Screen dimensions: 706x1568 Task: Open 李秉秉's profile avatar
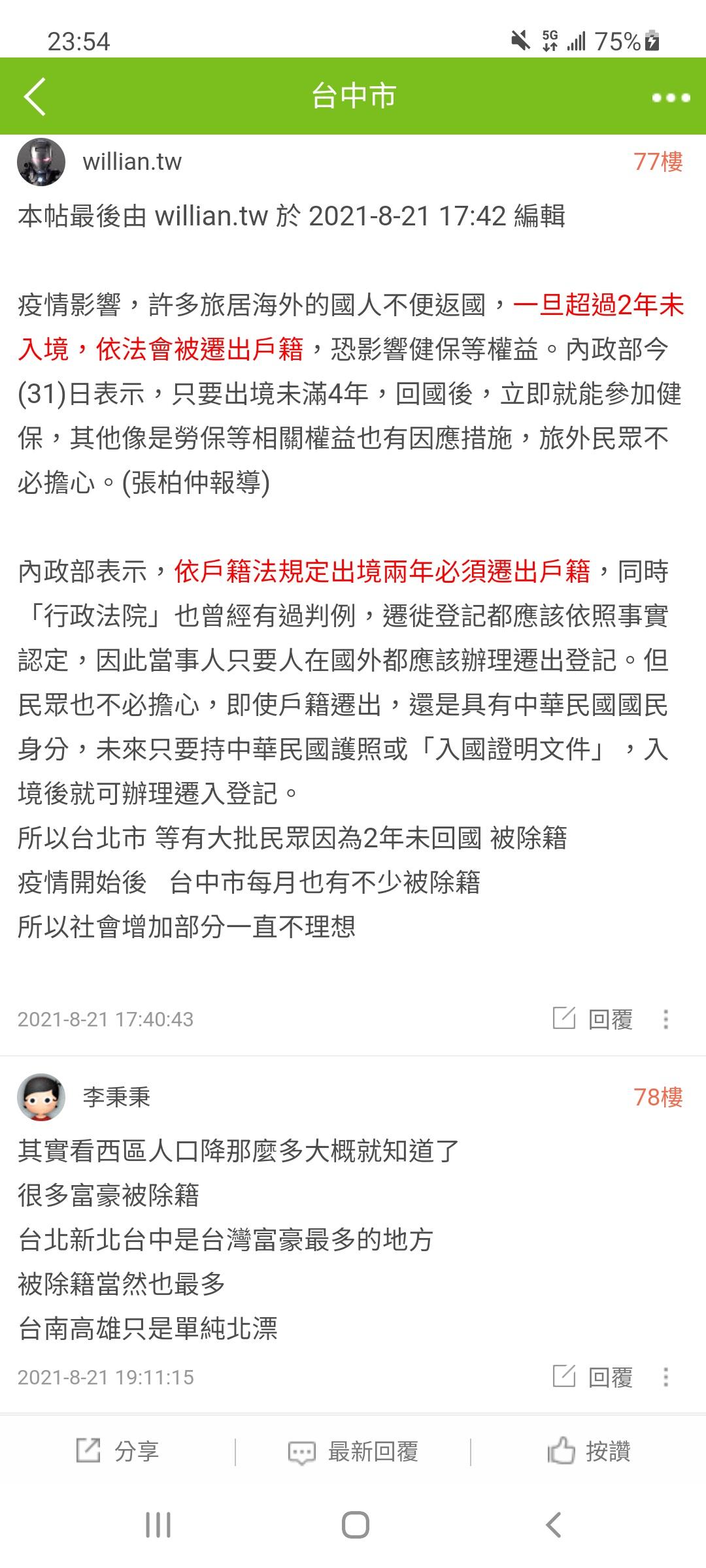[x=41, y=1097]
